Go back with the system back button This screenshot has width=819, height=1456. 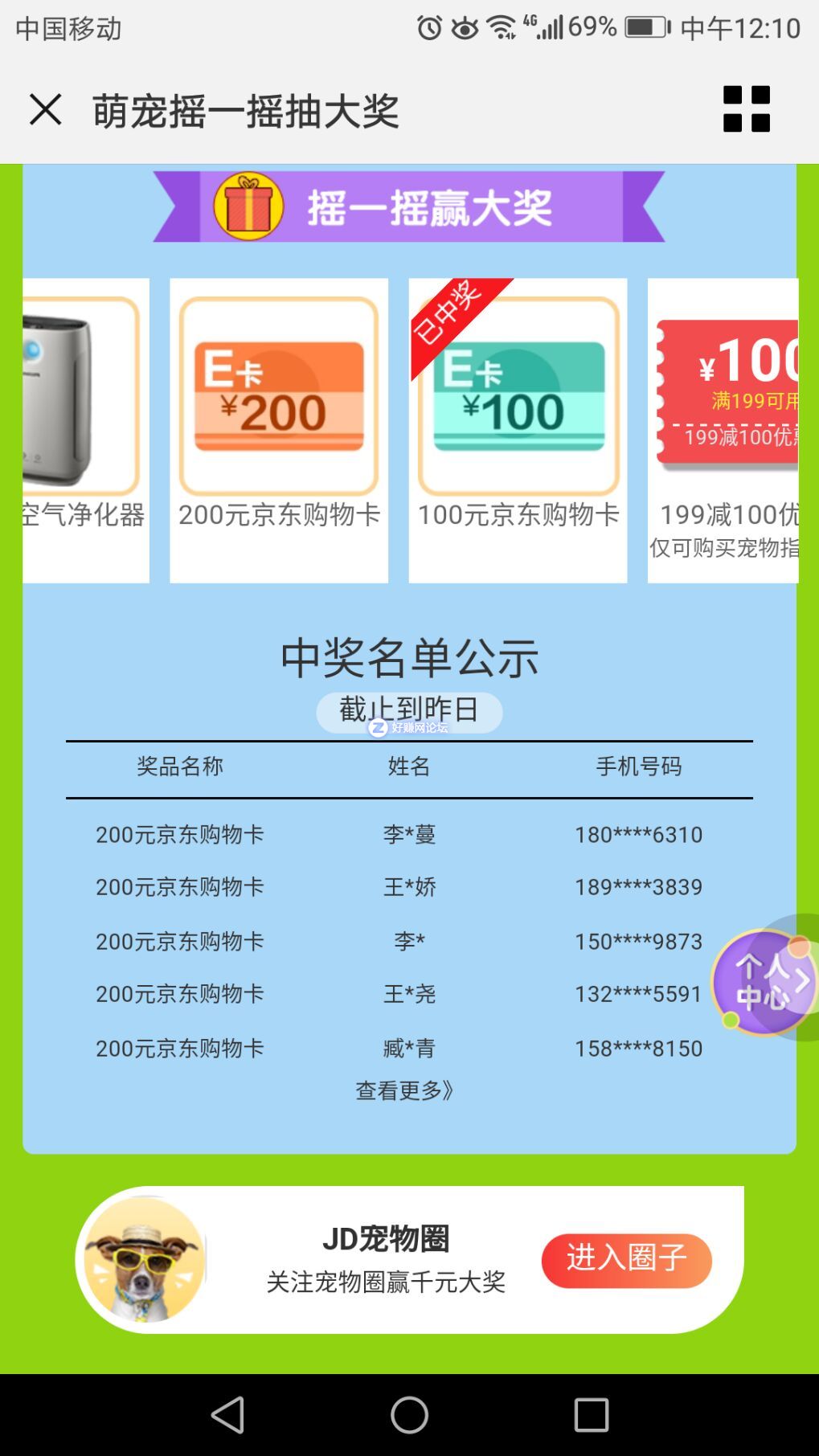(x=227, y=1415)
